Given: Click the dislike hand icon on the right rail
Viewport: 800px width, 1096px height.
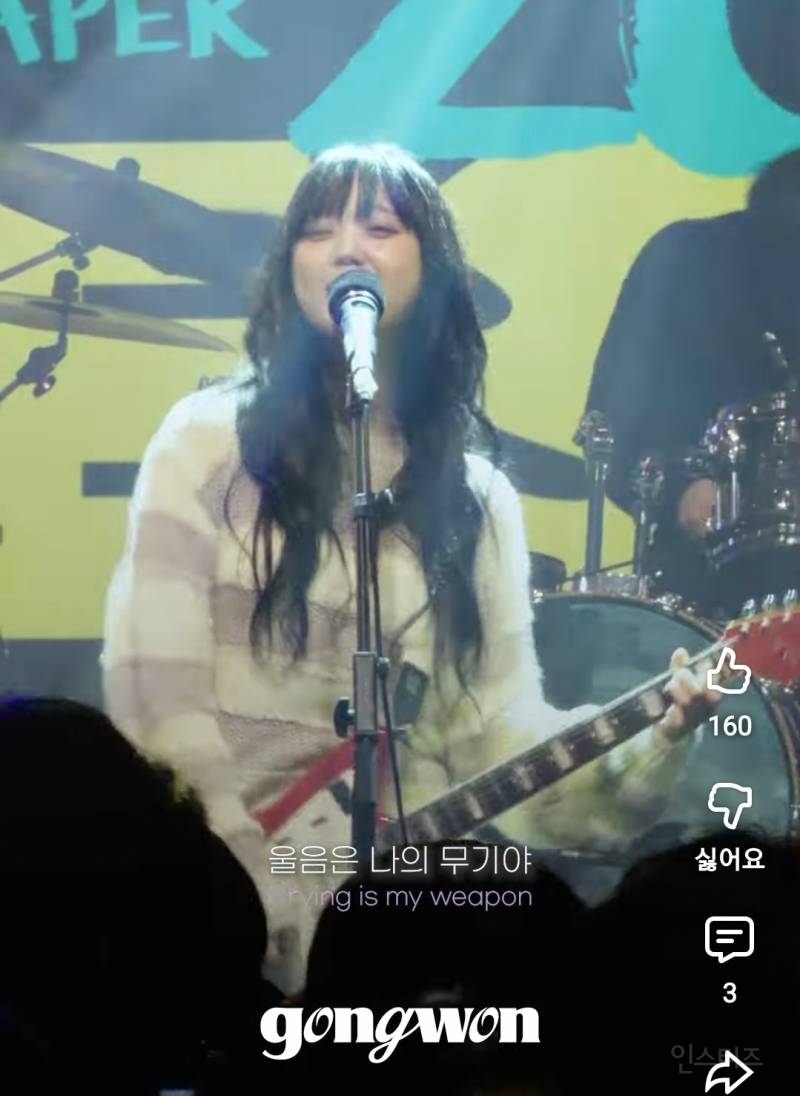Looking at the screenshot, I should pyautogui.click(x=733, y=798).
